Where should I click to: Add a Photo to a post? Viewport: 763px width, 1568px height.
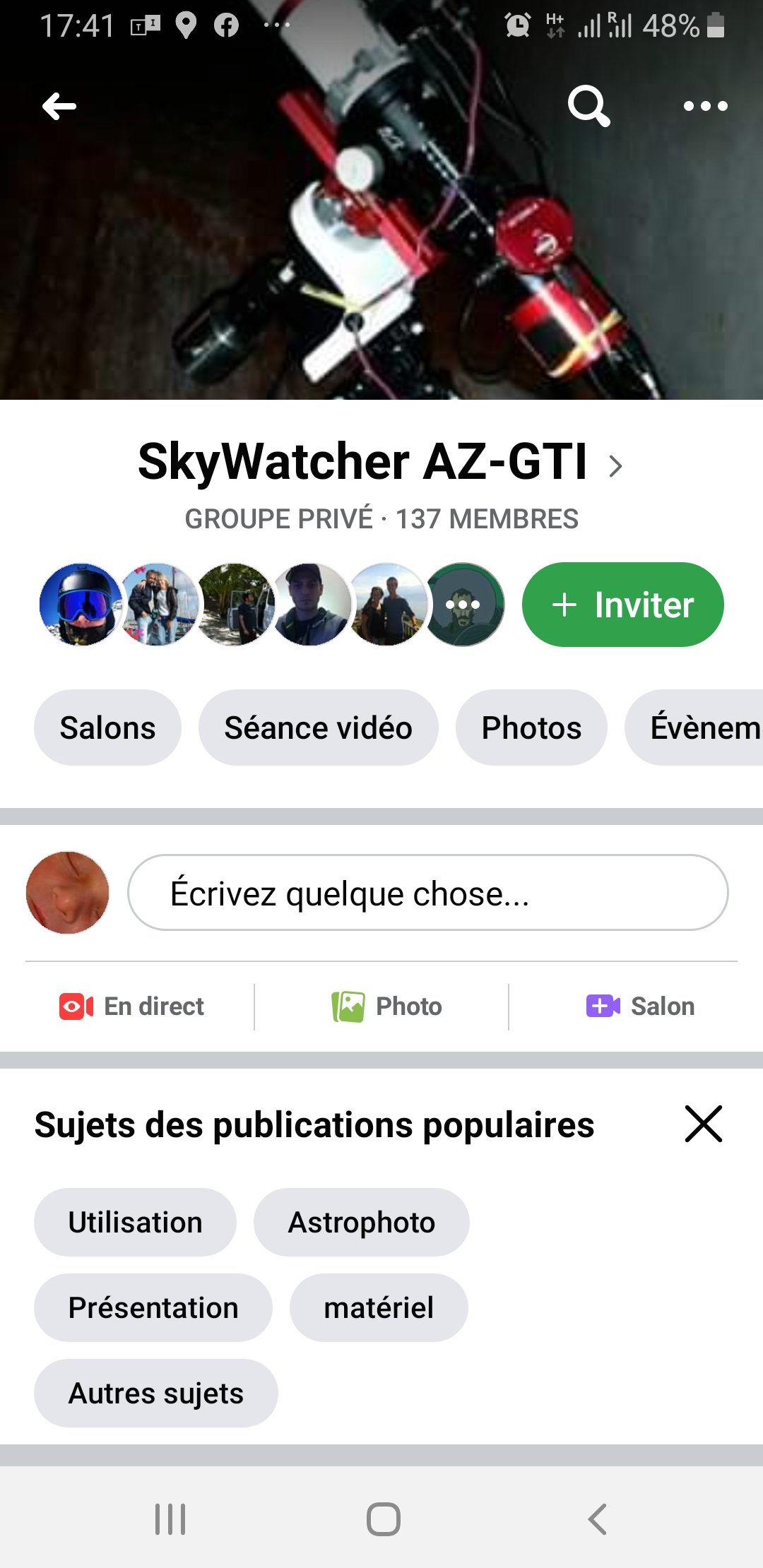coord(387,1006)
